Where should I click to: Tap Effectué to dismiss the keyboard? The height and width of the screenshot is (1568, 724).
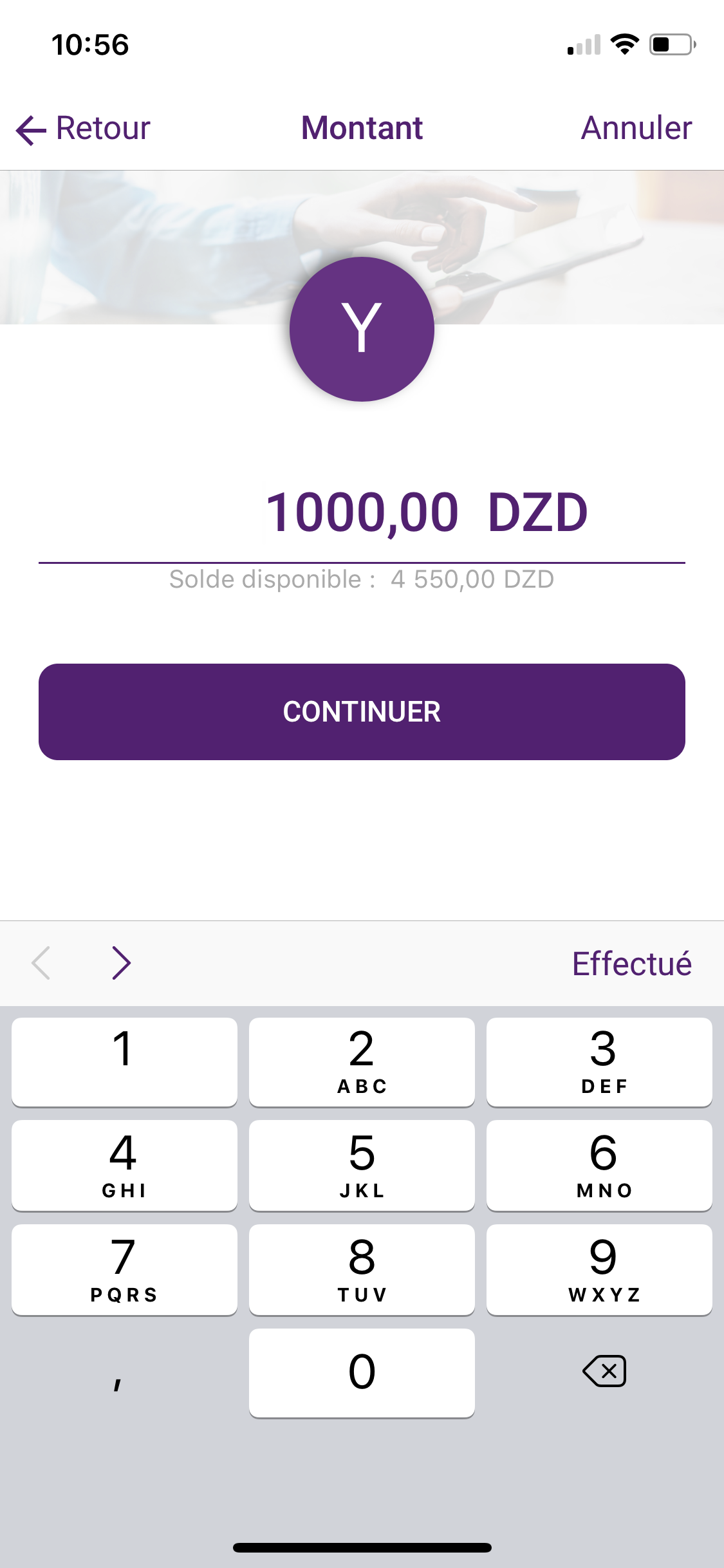point(631,963)
